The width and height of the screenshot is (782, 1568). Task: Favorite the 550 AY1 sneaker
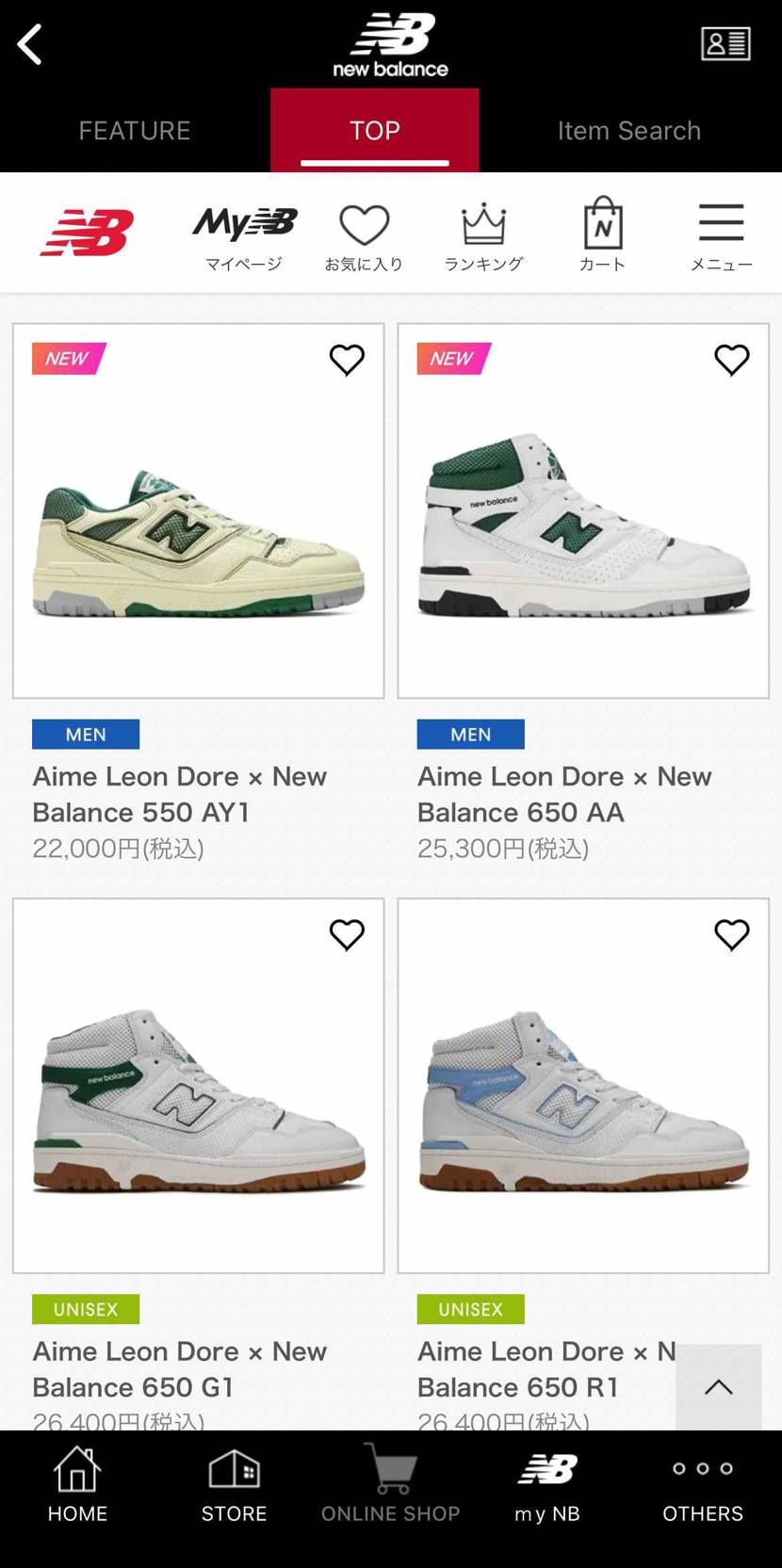347,360
